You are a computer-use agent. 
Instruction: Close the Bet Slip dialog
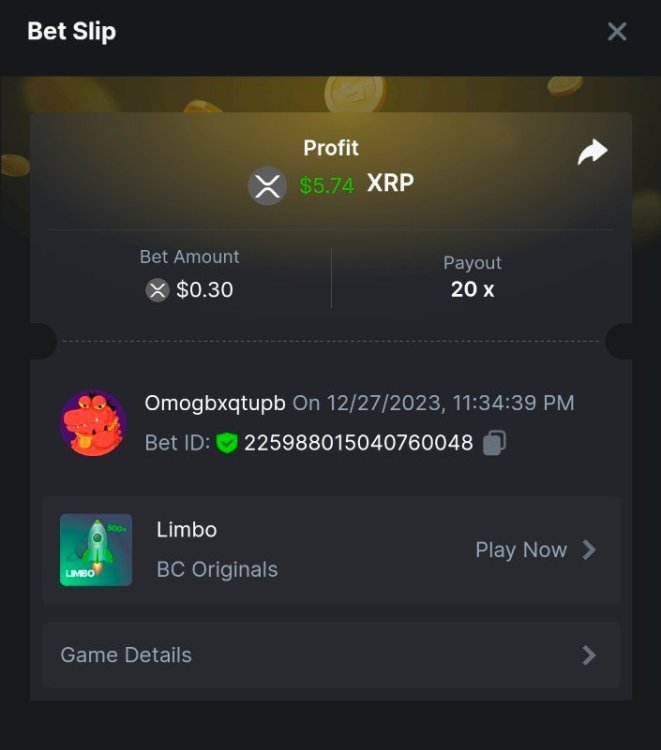pyautogui.click(x=617, y=32)
